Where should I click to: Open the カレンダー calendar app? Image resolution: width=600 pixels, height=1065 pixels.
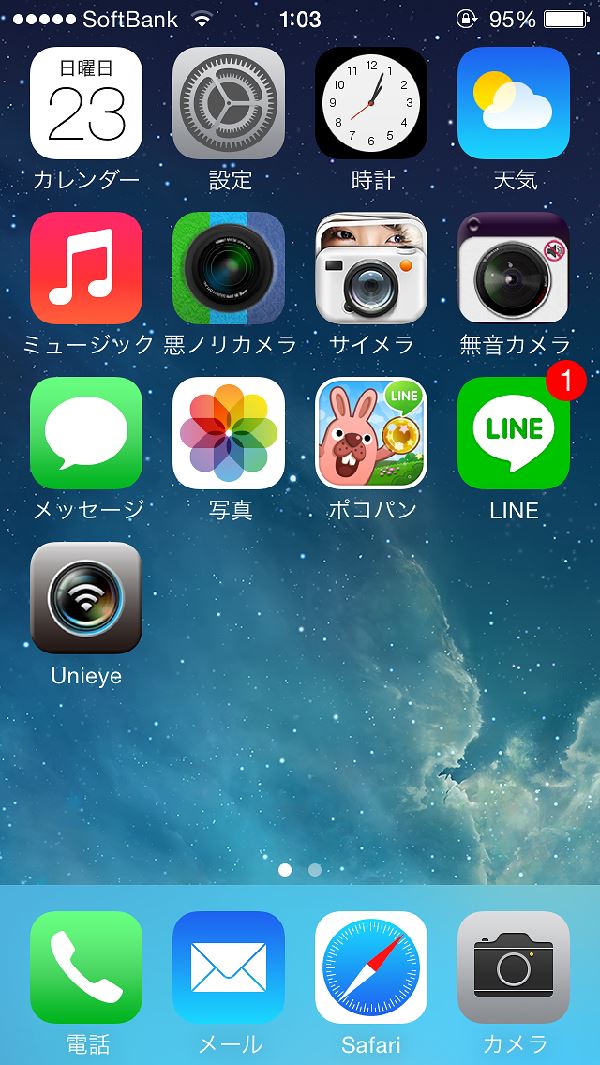(86, 104)
